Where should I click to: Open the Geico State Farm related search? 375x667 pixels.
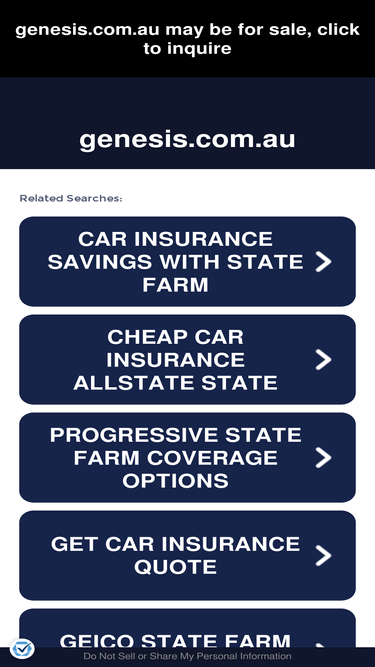188,628
